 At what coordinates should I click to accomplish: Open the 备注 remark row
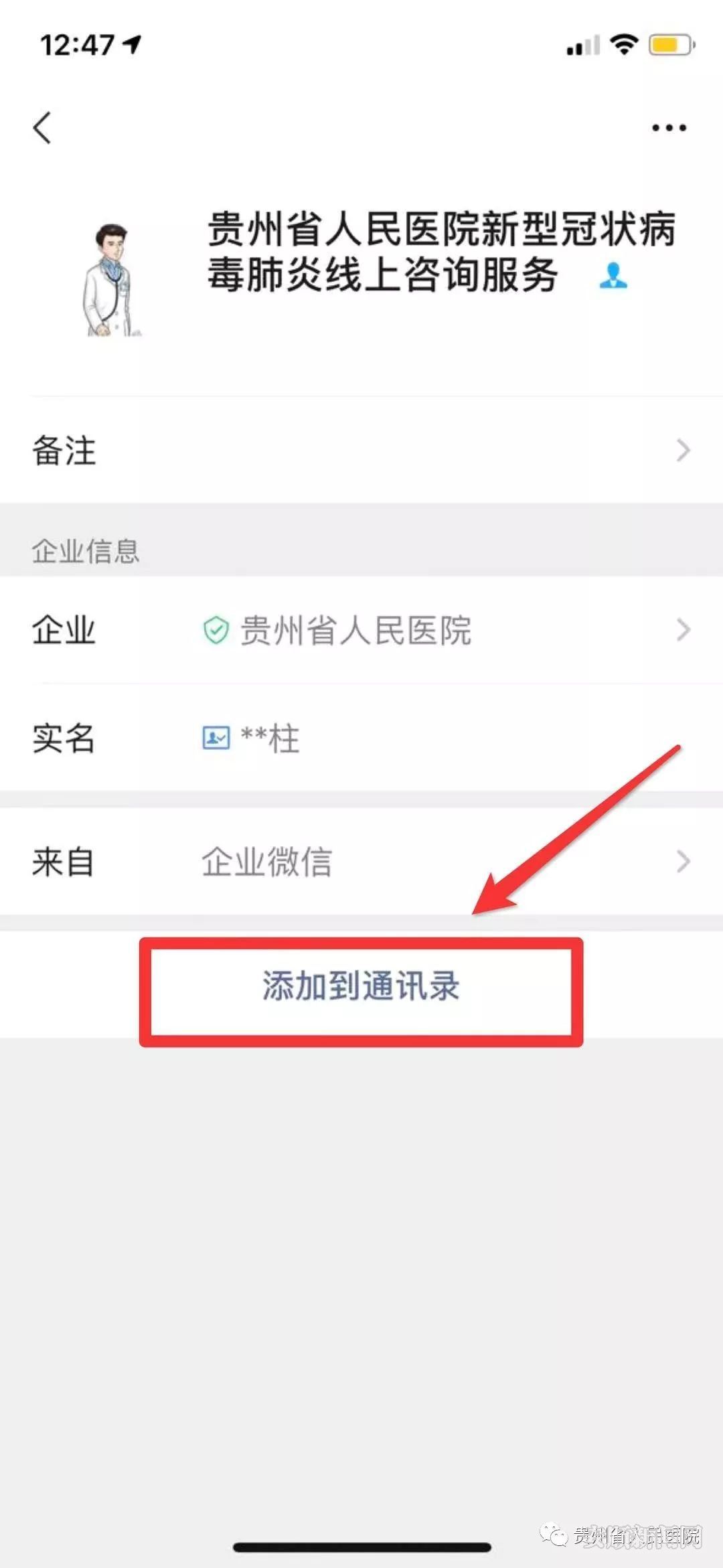tap(361, 450)
